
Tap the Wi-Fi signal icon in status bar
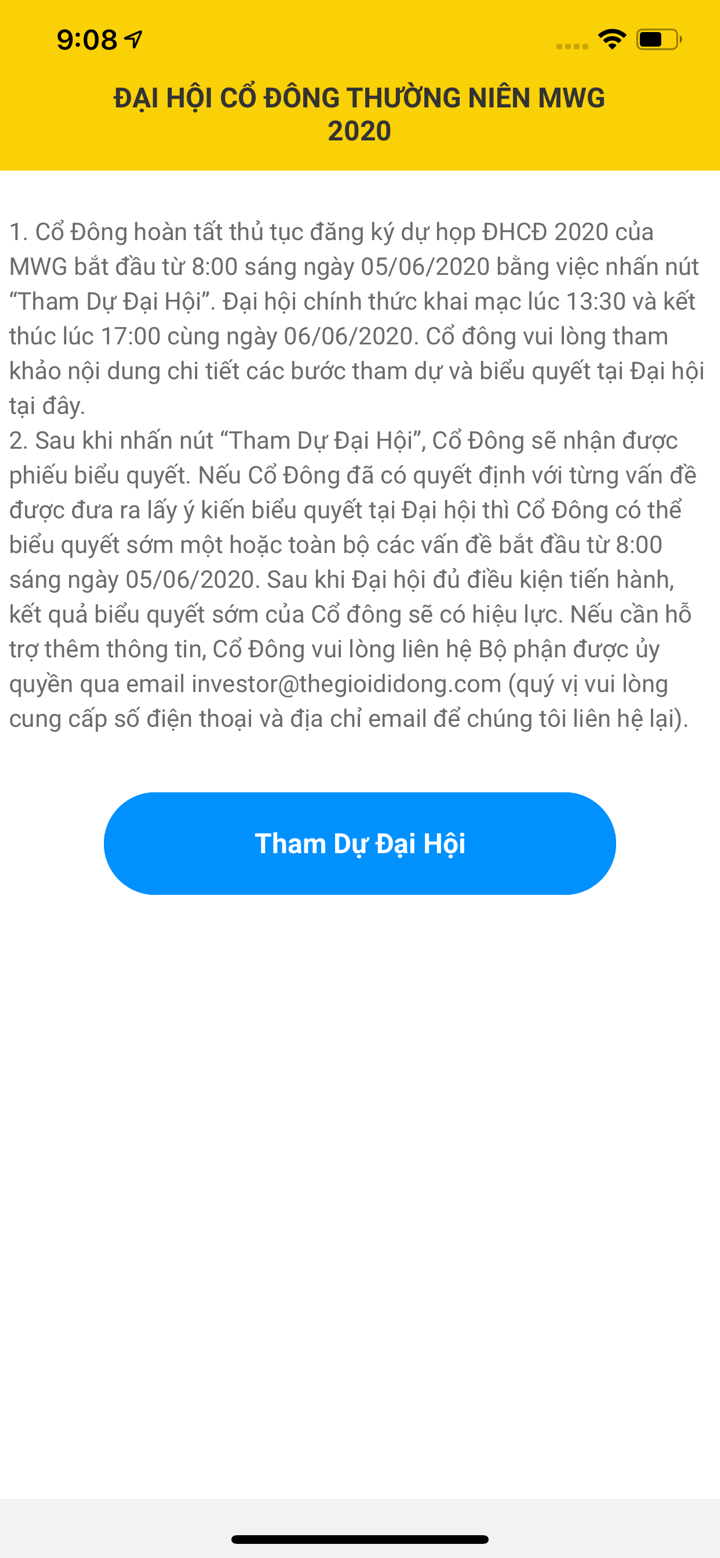pos(611,40)
